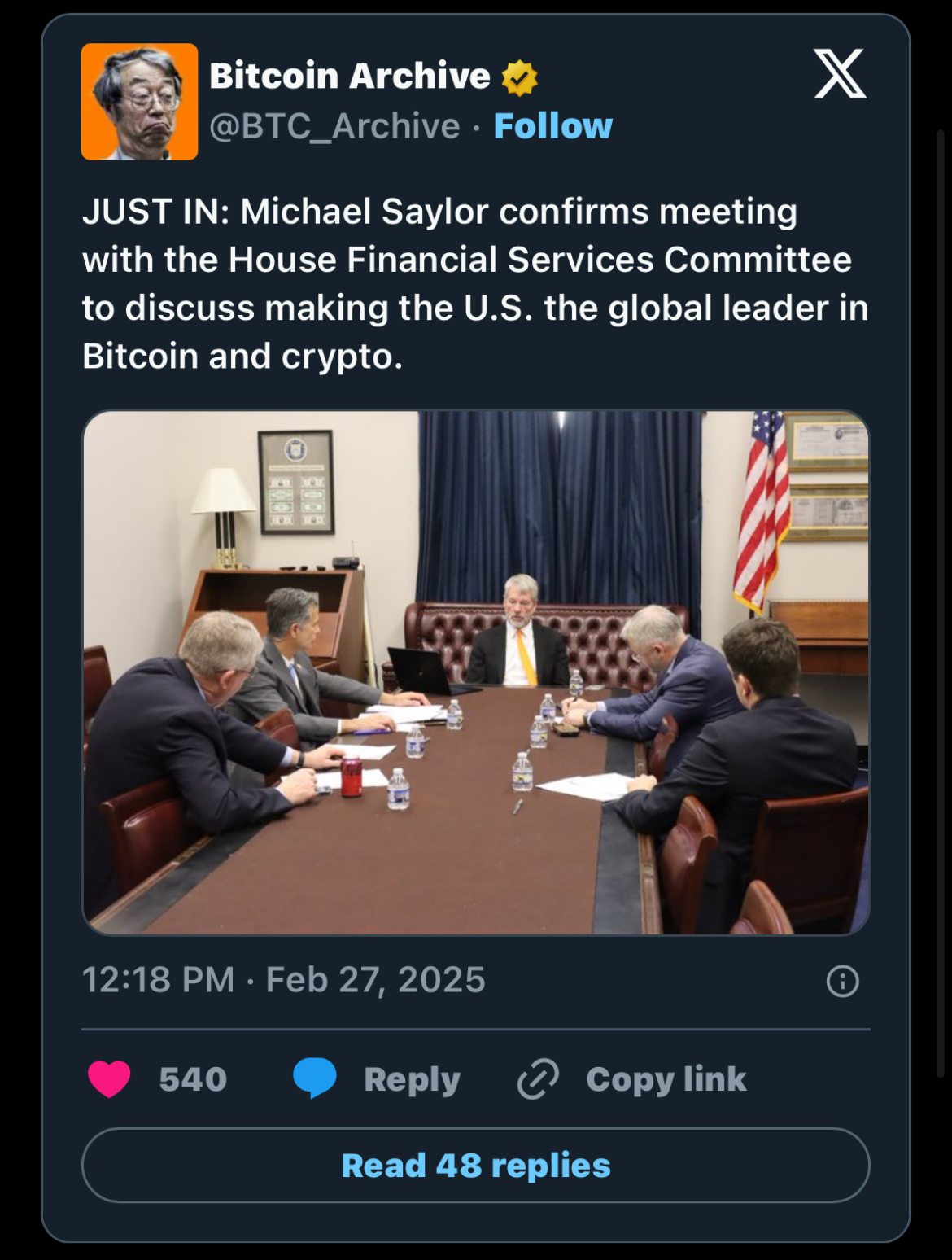Follow the Bitcoin Archive account
This screenshot has height=1260, width=952.
coord(552,126)
